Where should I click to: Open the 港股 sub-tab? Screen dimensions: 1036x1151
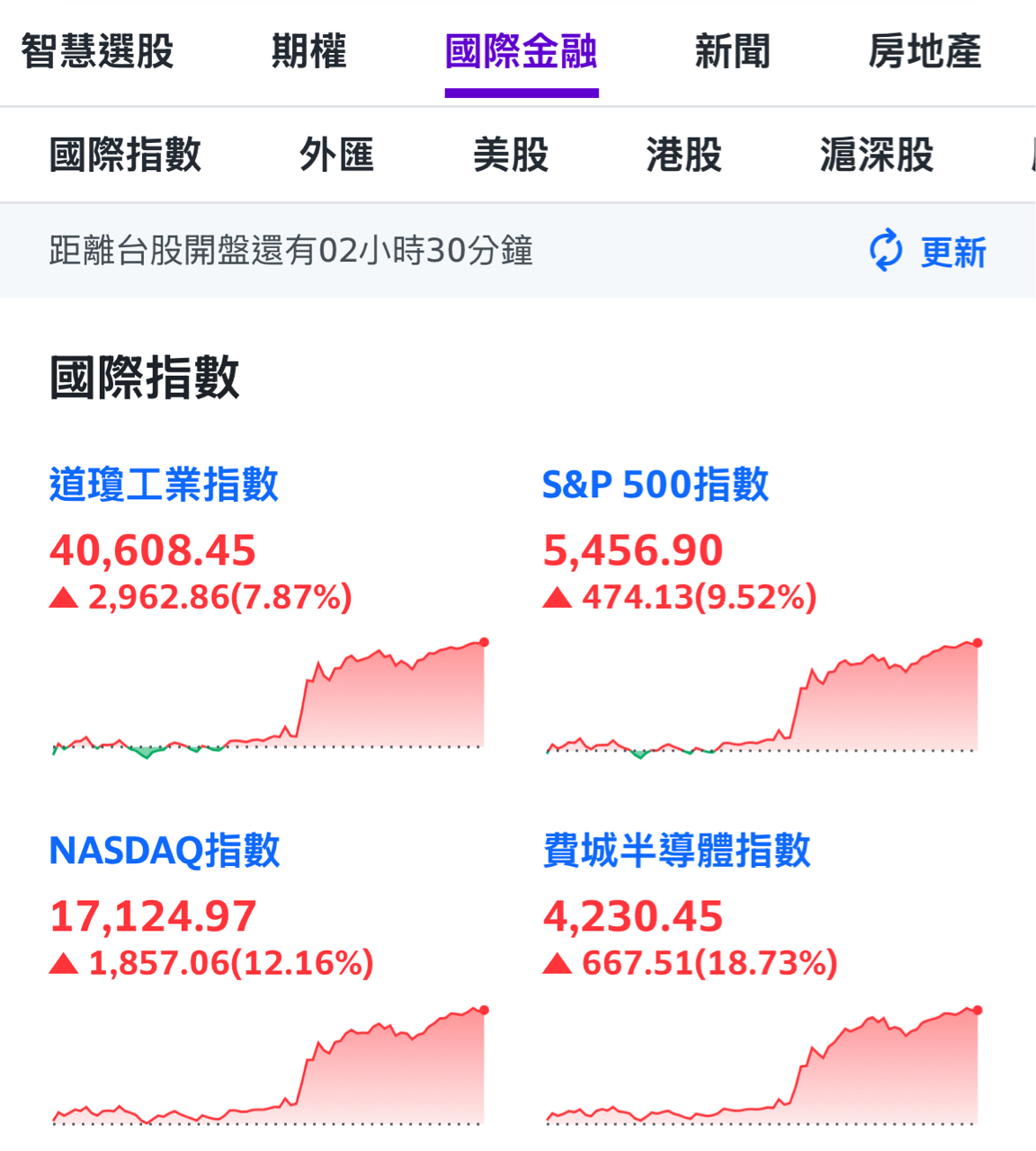click(683, 155)
